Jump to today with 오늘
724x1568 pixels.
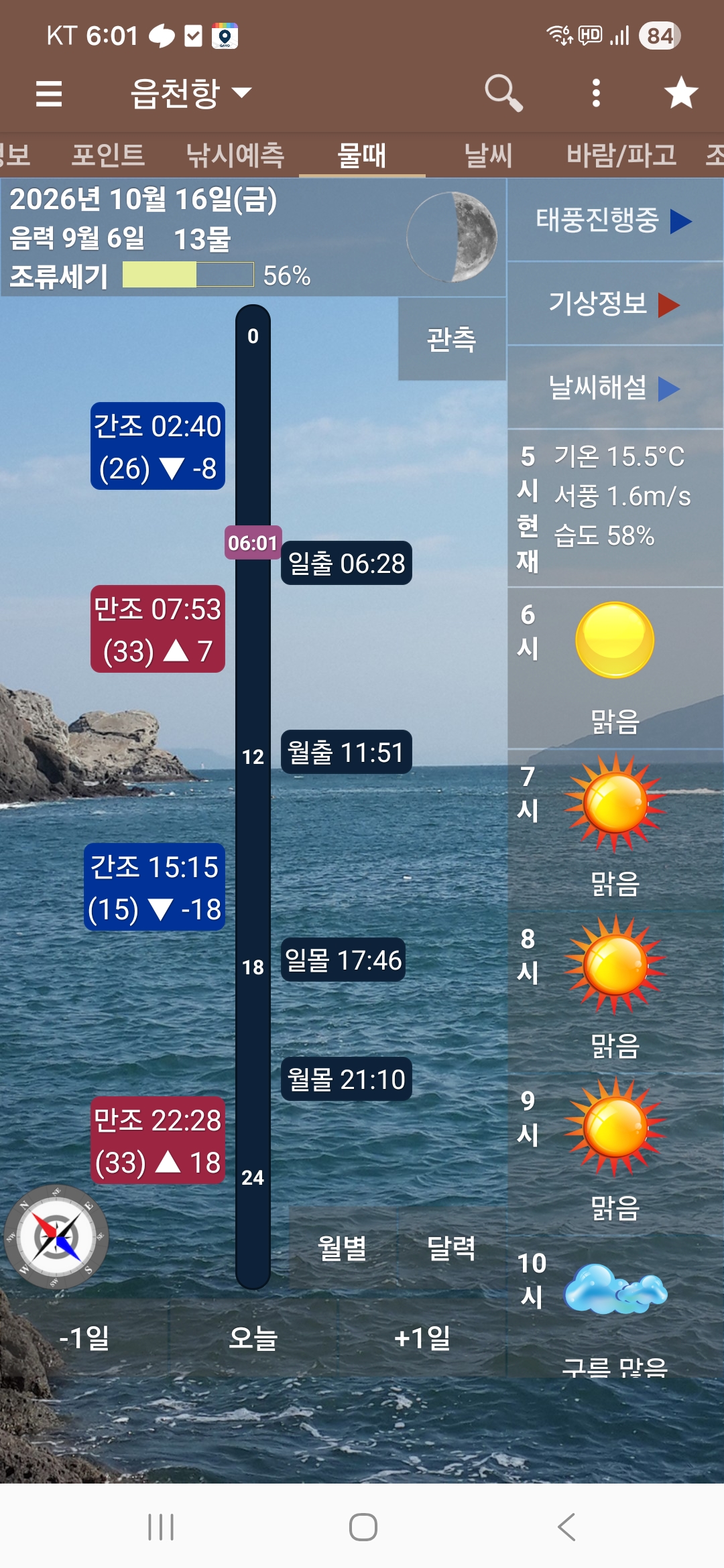tap(253, 1337)
